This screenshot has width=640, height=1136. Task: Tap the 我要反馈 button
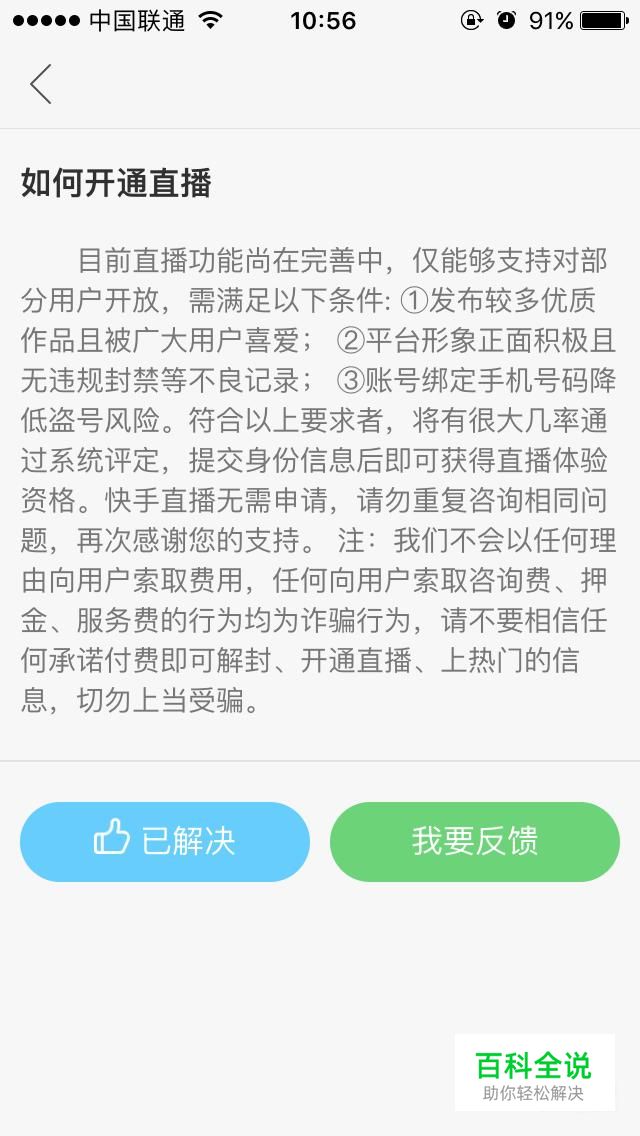475,842
